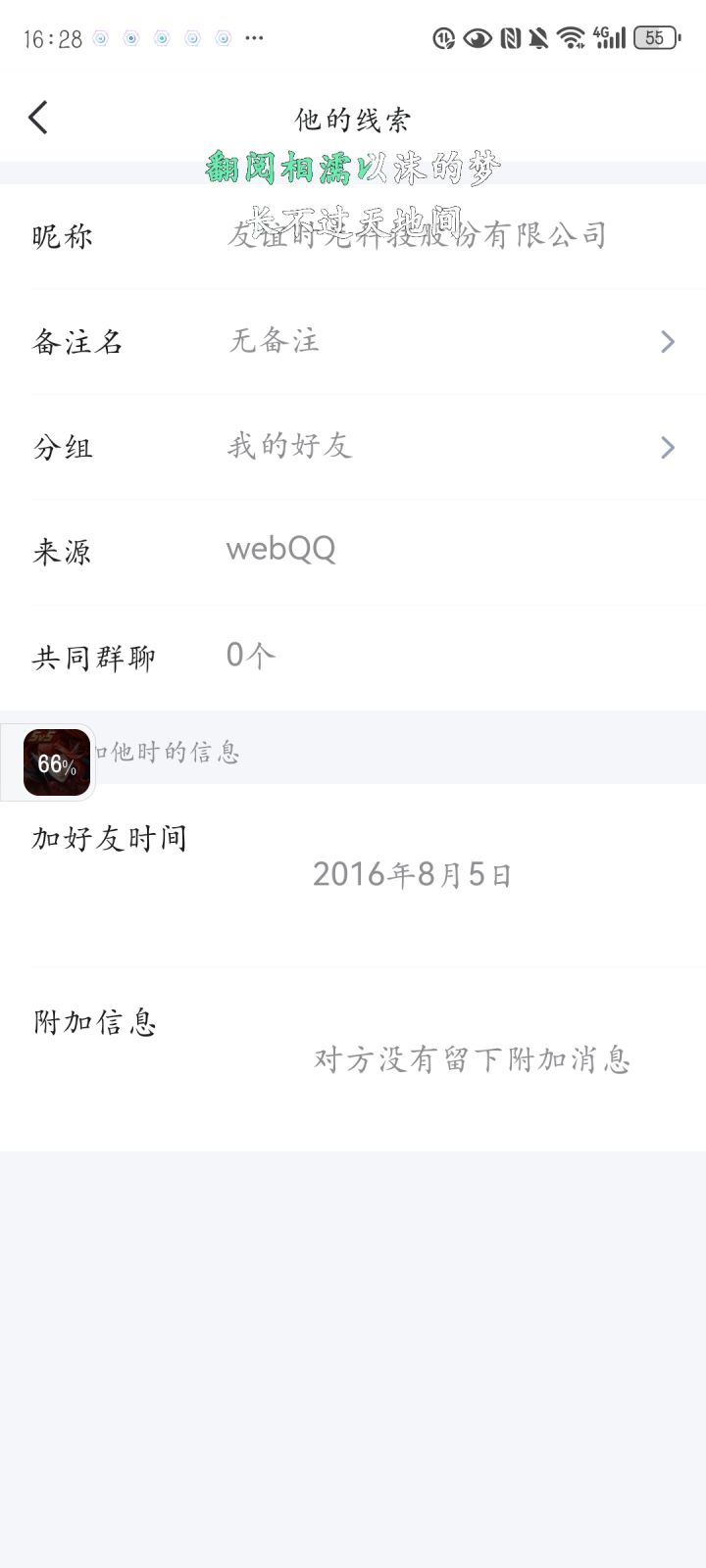Go back from 他的线索 page

coord(38,118)
